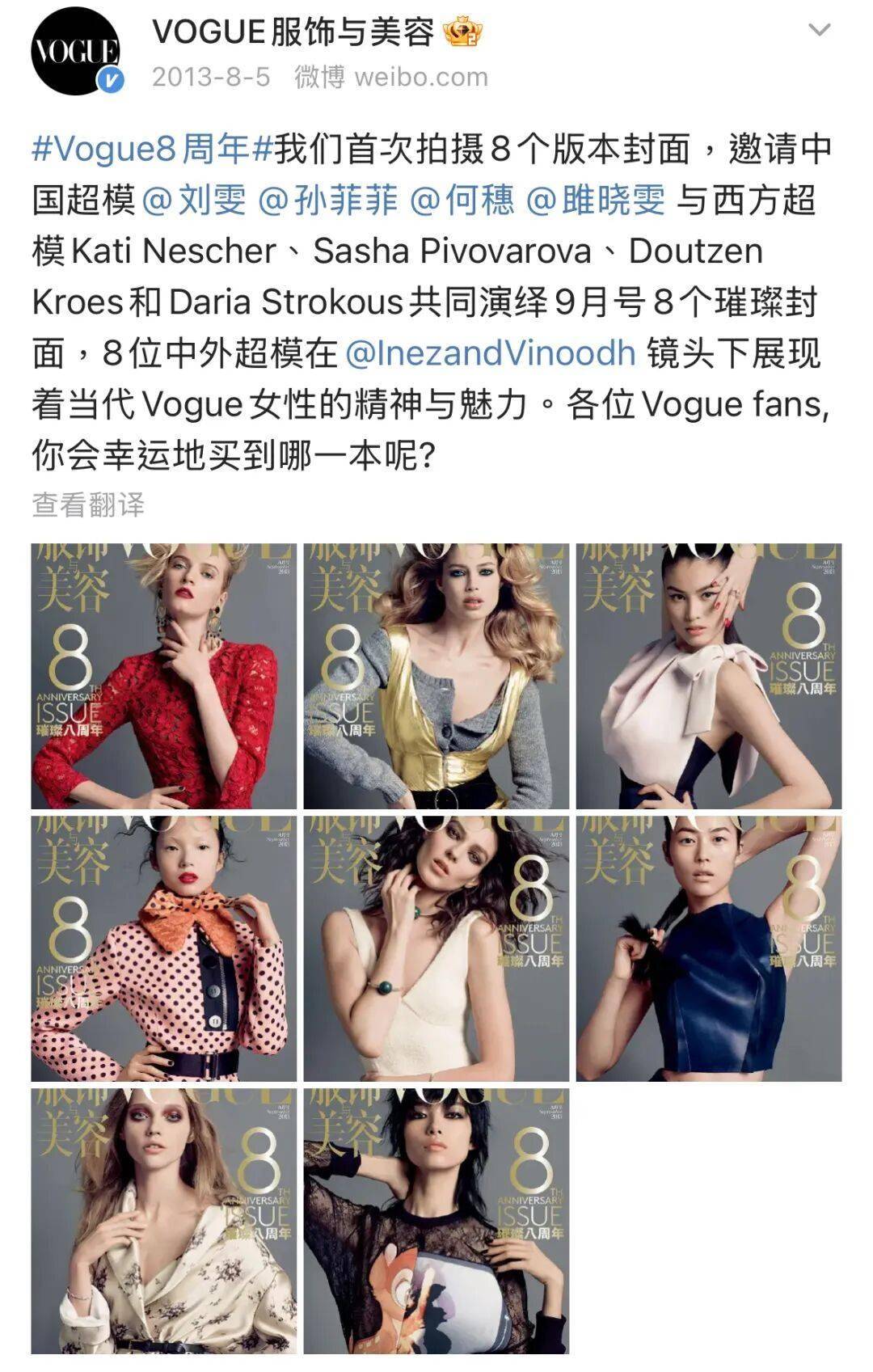Open the polka dot outfit cover image

tap(164, 948)
